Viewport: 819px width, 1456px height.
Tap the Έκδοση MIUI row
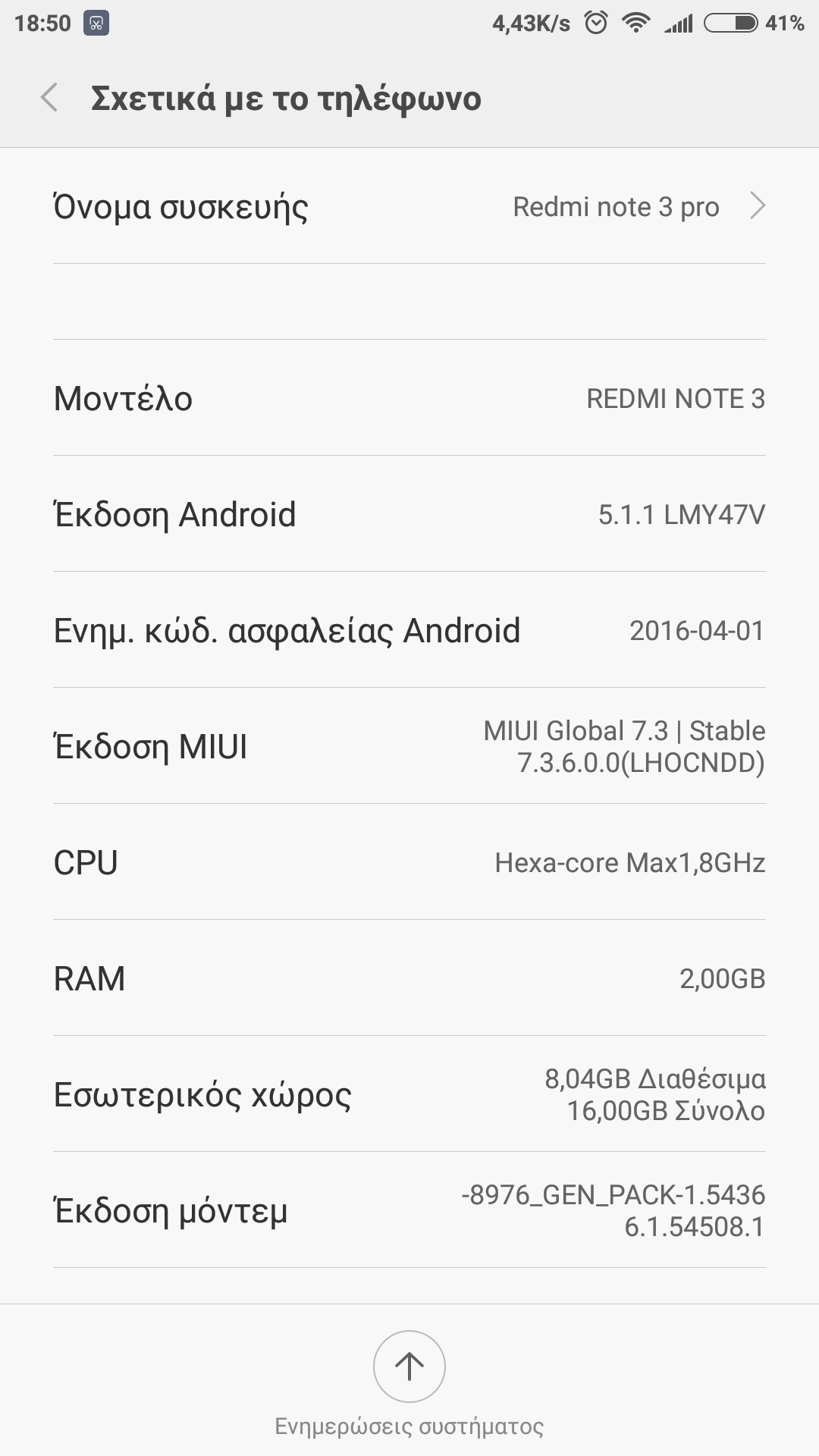click(409, 746)
